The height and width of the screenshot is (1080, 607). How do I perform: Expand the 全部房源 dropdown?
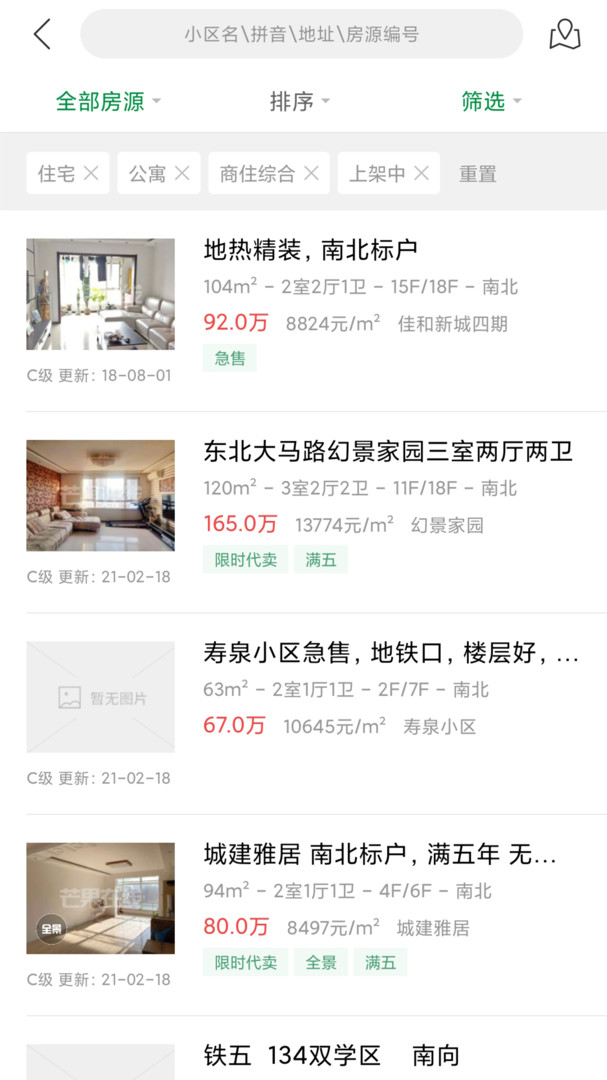pyautogui.click(x=107, y=101)
